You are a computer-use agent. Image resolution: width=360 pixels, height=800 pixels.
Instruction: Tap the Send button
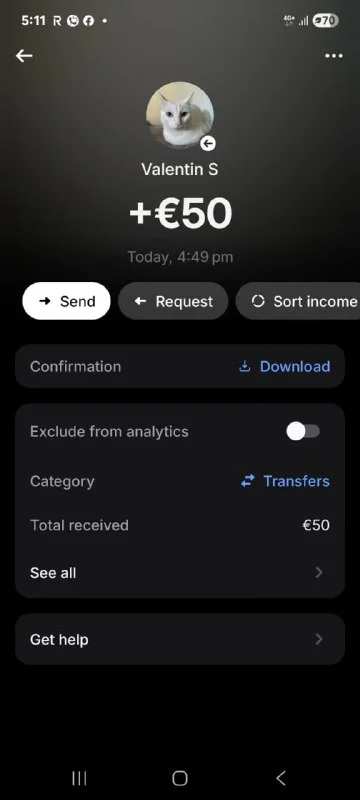[66, 301]
